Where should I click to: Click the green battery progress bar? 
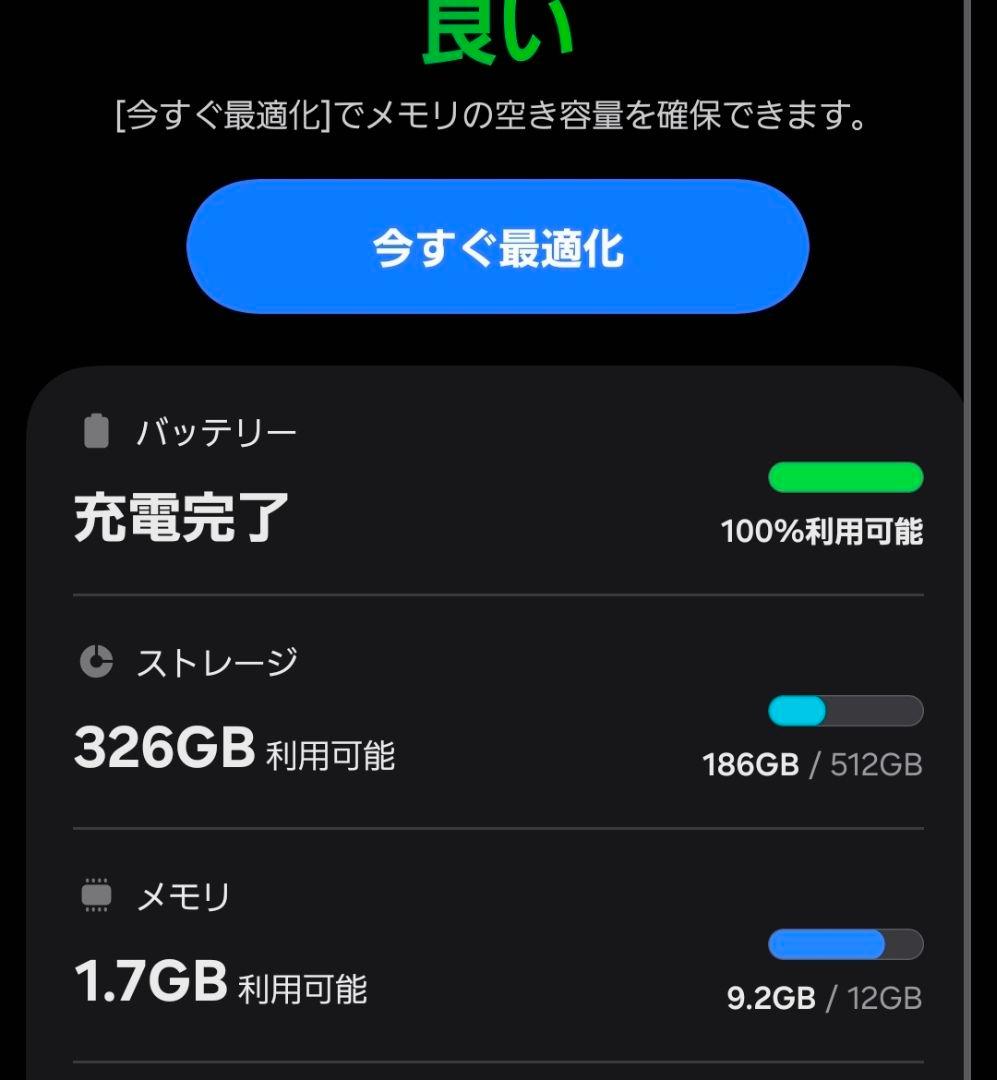point(845,478)
